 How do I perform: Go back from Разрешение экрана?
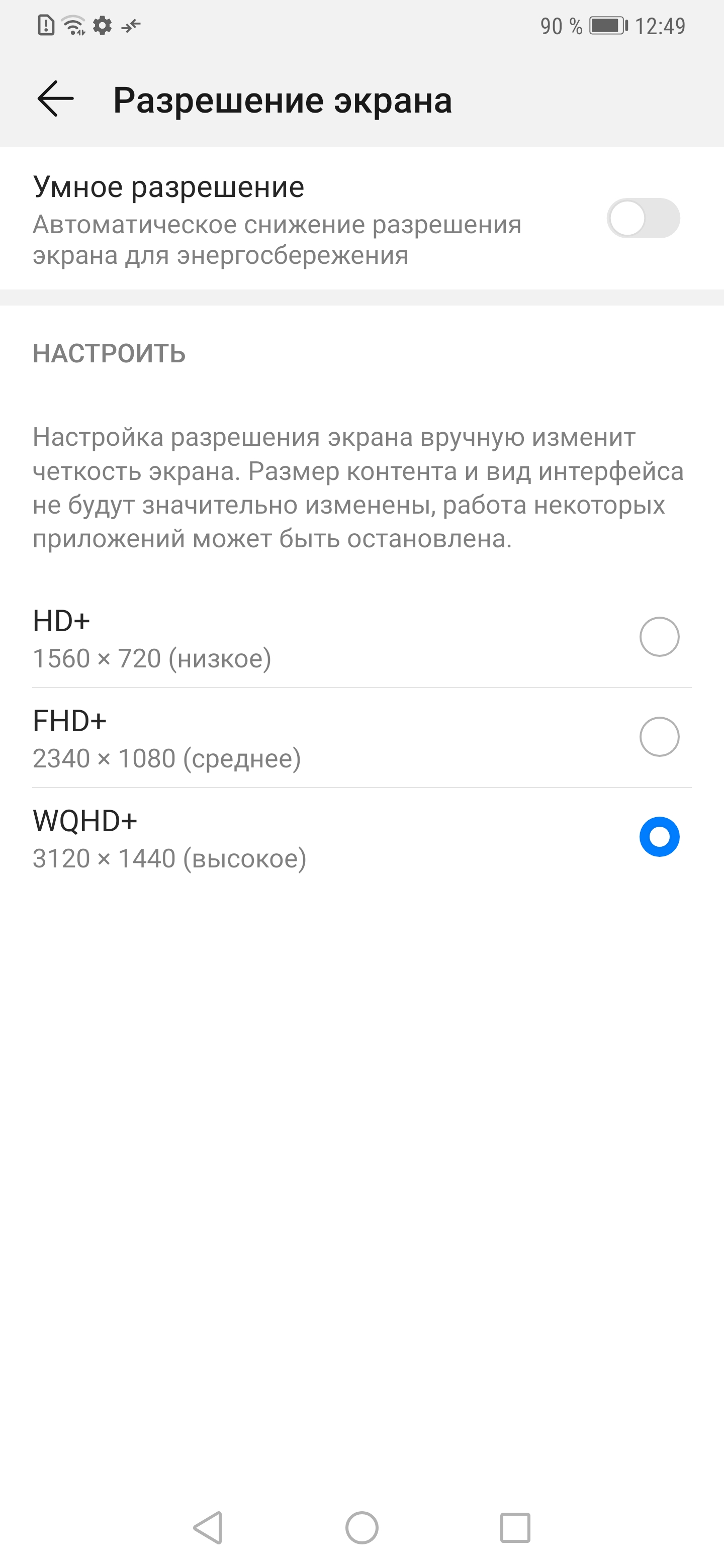tap(55, 99)
